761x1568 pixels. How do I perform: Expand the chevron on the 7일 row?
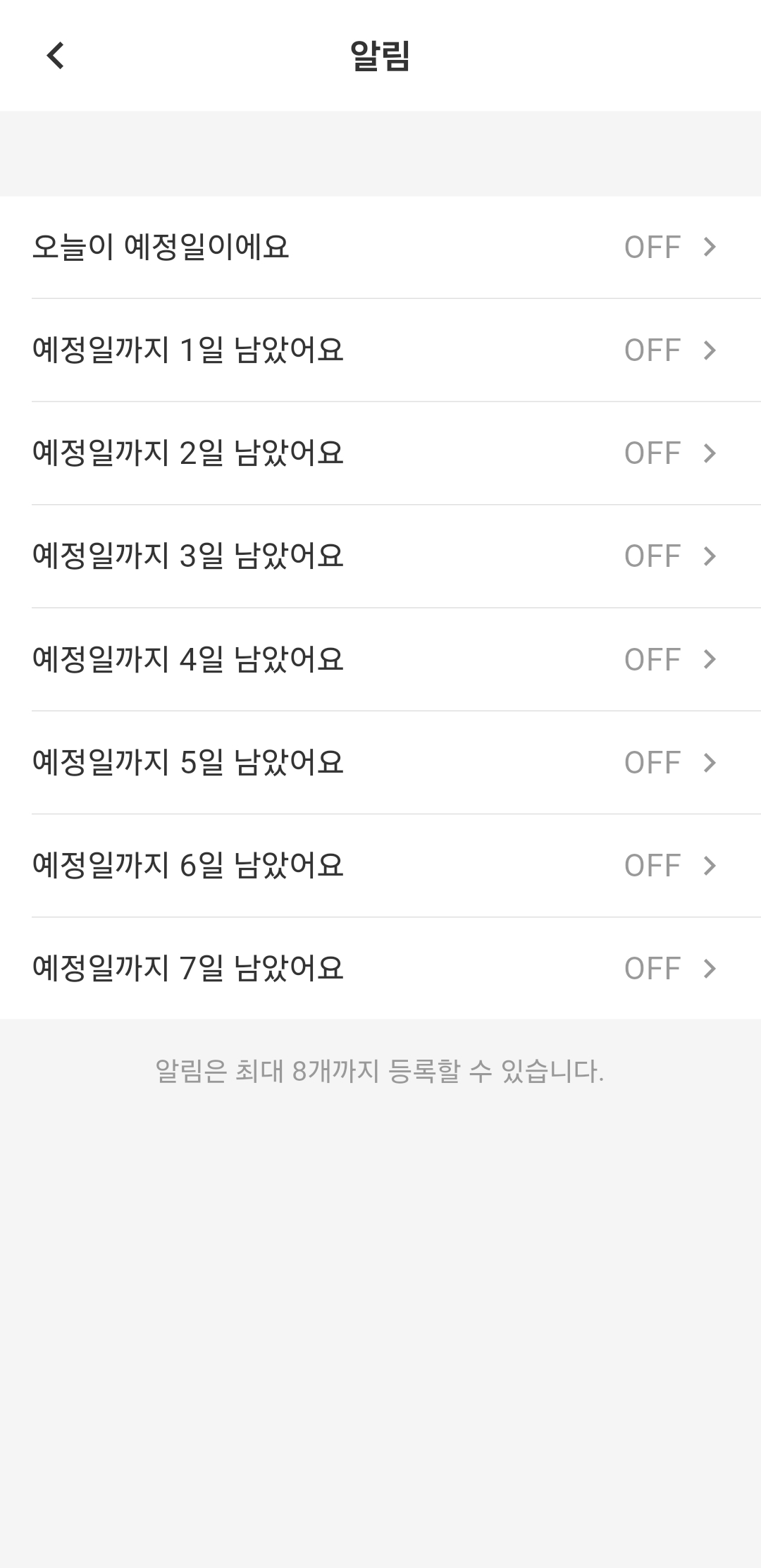coord(708,968)
